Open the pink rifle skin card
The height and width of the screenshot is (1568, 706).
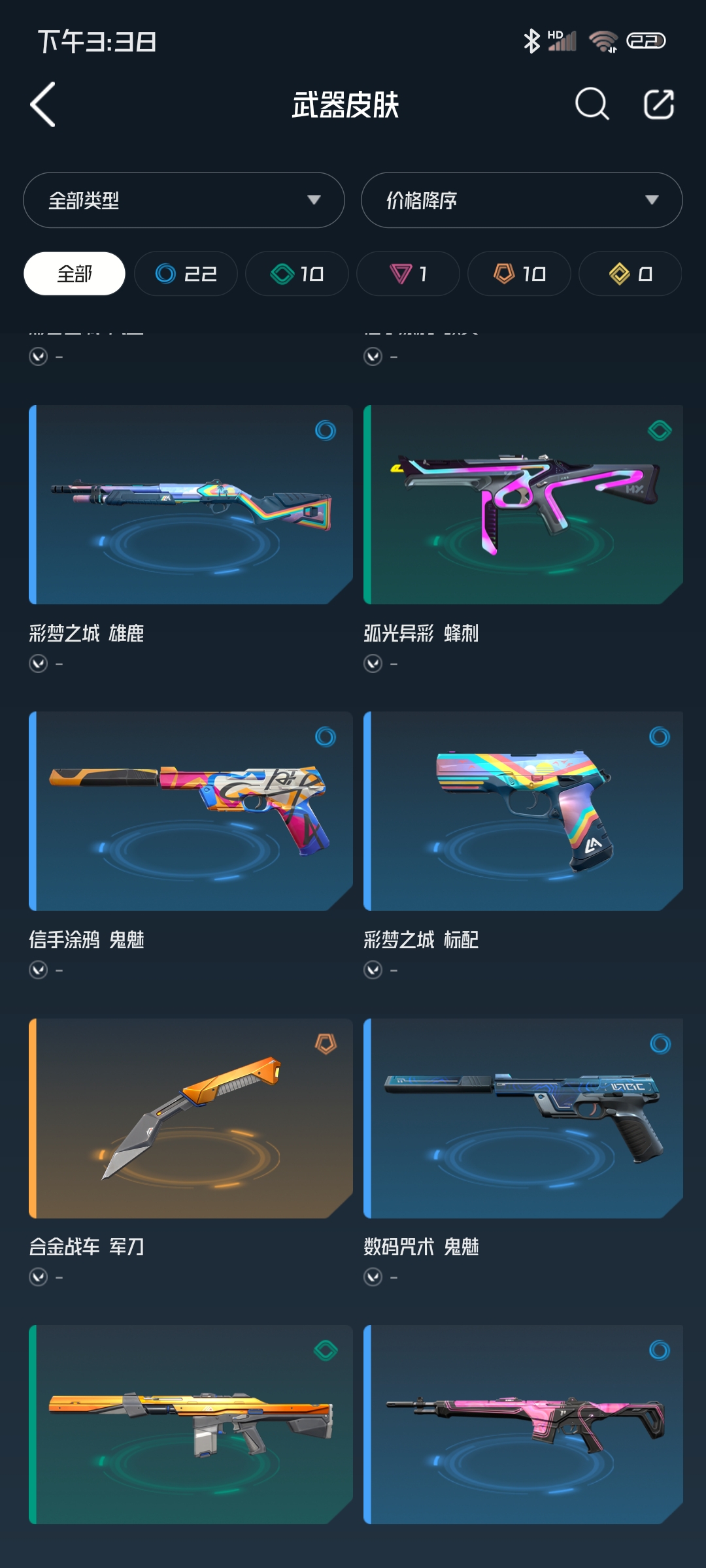tap(523, 1424)
